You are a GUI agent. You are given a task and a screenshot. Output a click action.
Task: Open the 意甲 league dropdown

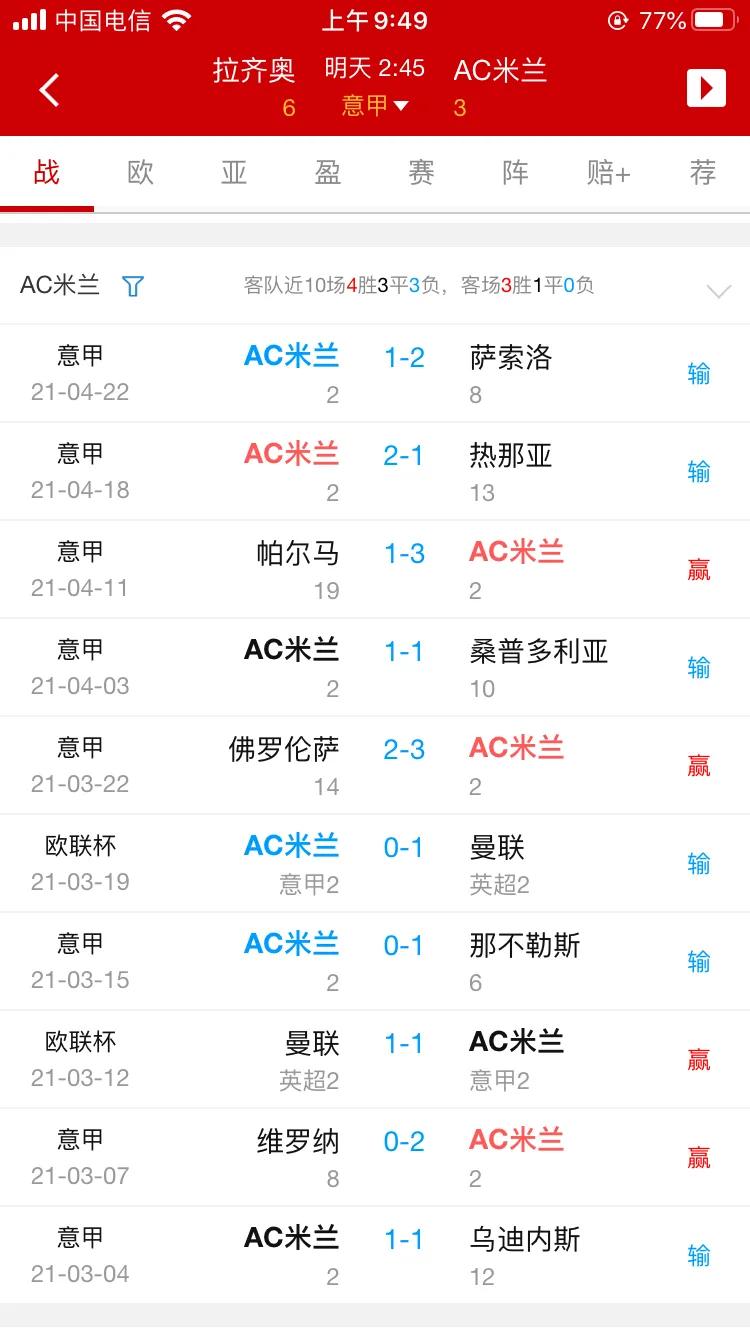tap(375, 106)
